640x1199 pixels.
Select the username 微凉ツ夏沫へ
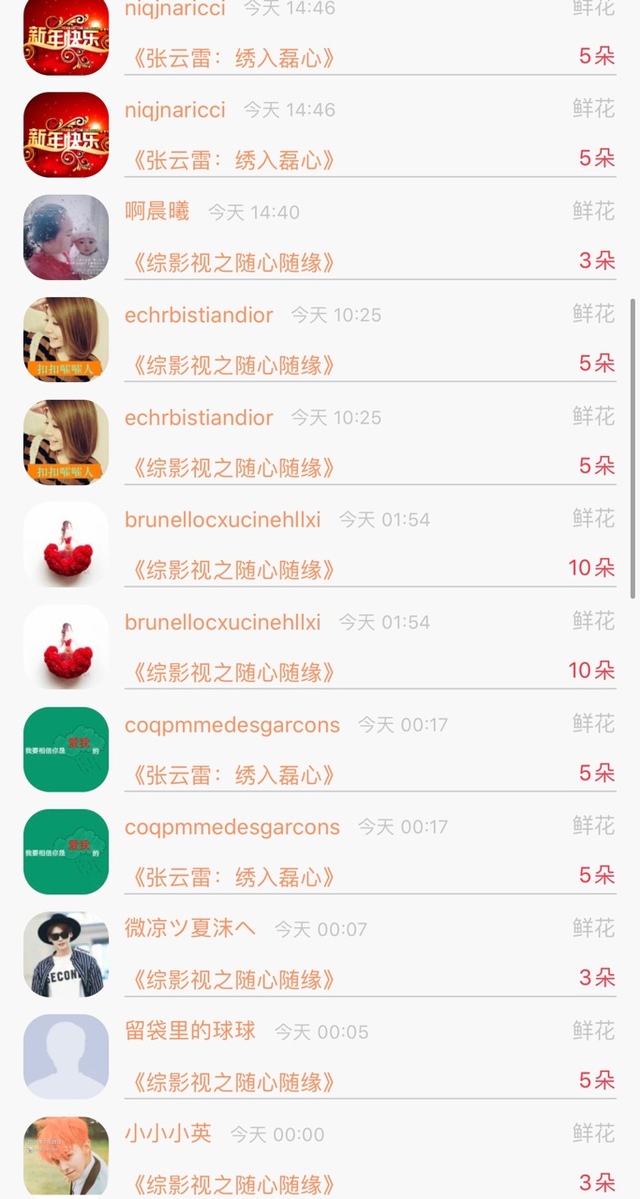(190, 928)
